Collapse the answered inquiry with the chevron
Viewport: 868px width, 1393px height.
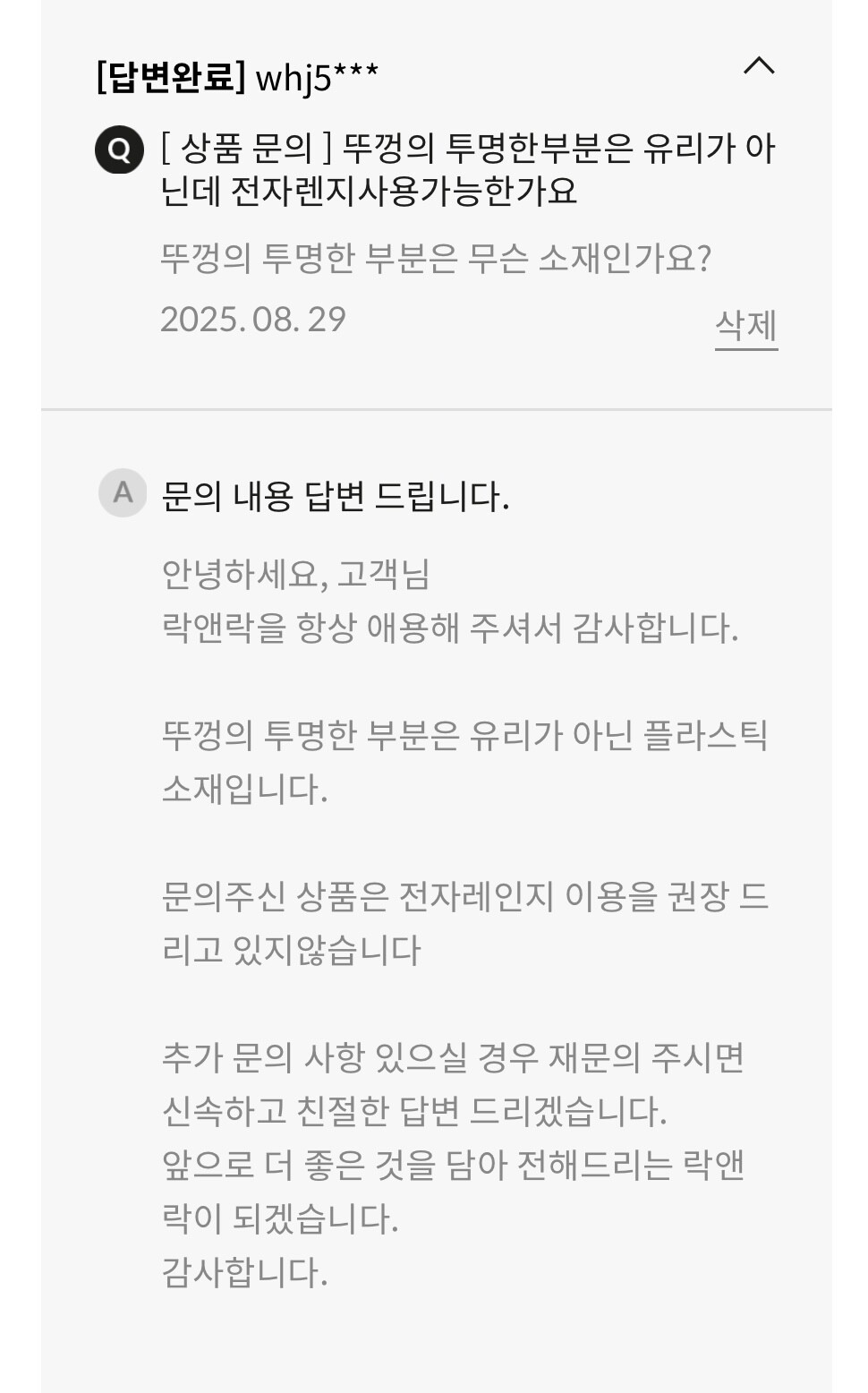(759, 66)
